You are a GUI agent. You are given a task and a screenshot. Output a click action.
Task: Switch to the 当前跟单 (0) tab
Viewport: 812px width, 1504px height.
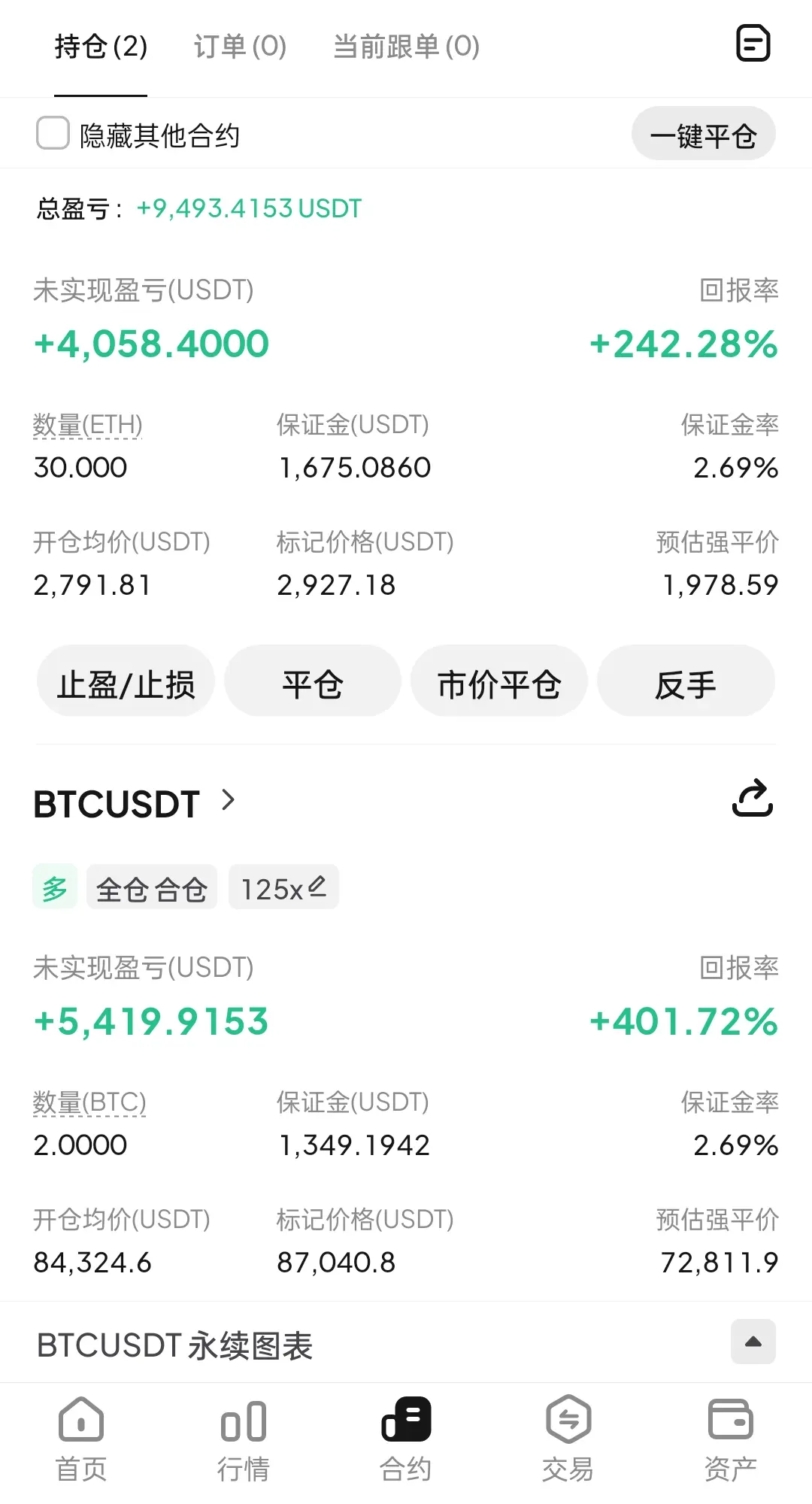pyautogui.click(x=406, y=47)
